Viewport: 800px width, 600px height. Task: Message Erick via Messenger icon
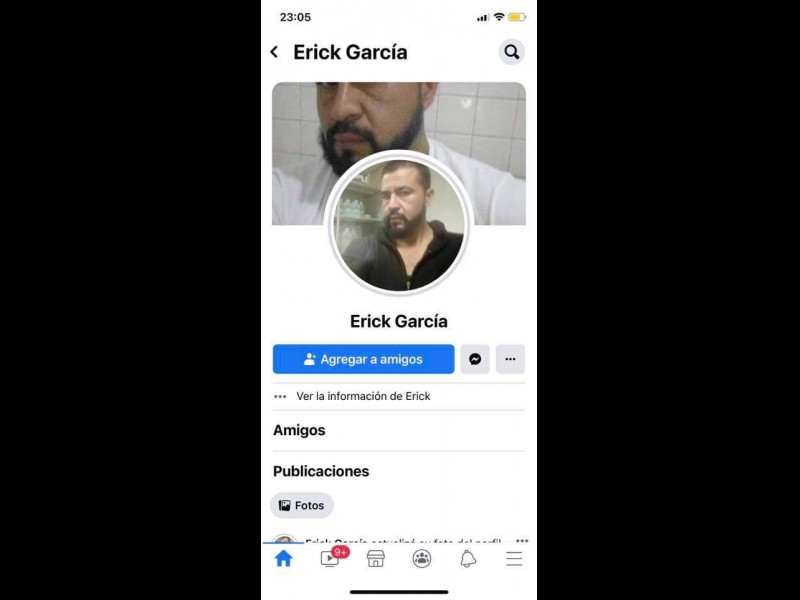475,359
